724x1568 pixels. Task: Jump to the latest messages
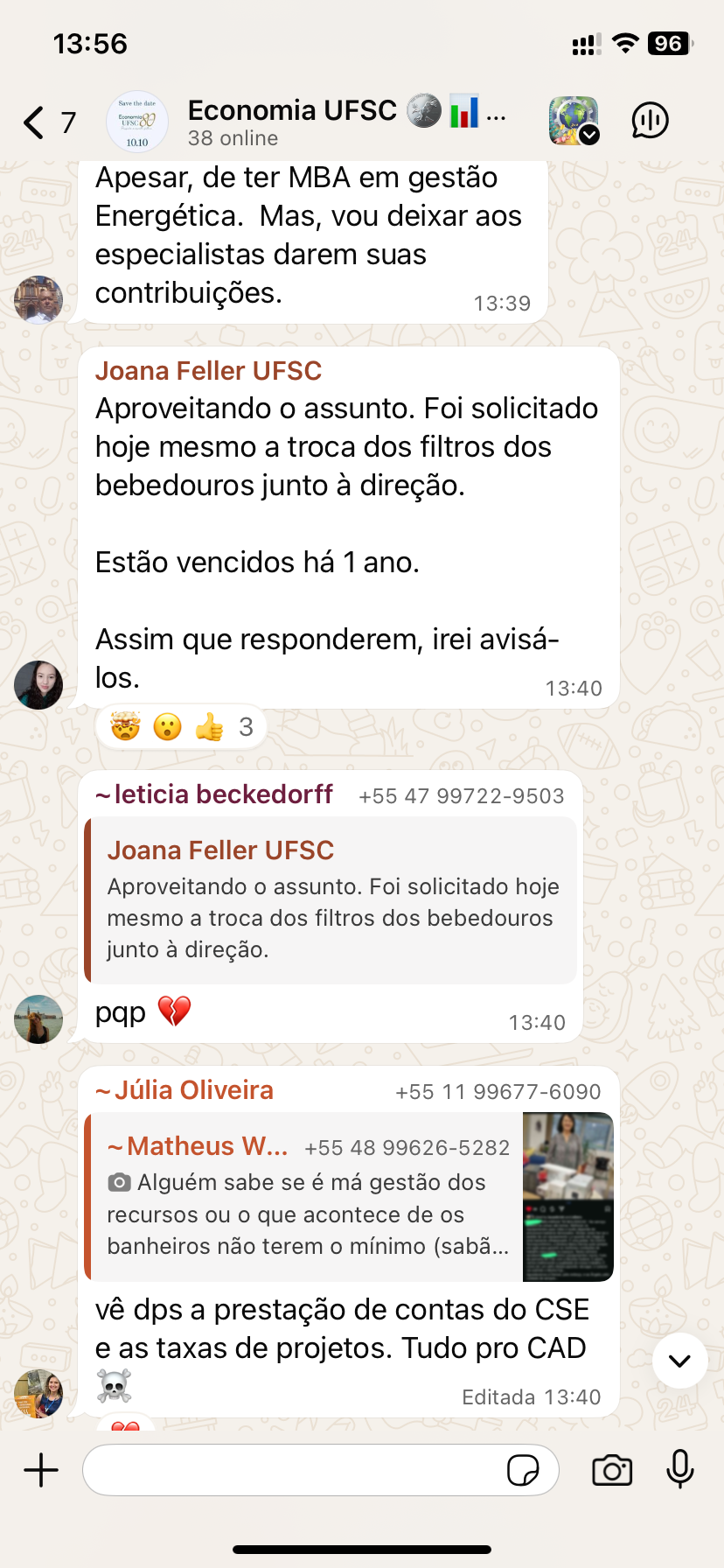point(679,1361)
